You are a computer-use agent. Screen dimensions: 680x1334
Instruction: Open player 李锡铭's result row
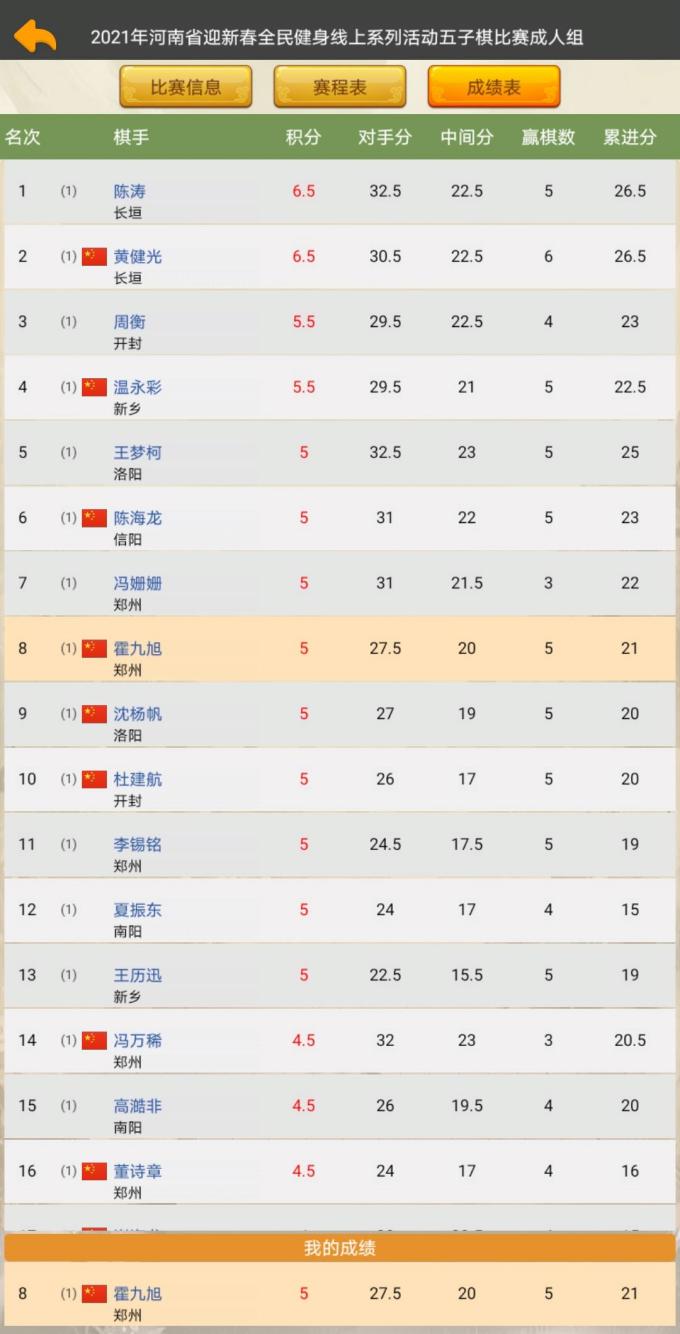tap(340, 845)
